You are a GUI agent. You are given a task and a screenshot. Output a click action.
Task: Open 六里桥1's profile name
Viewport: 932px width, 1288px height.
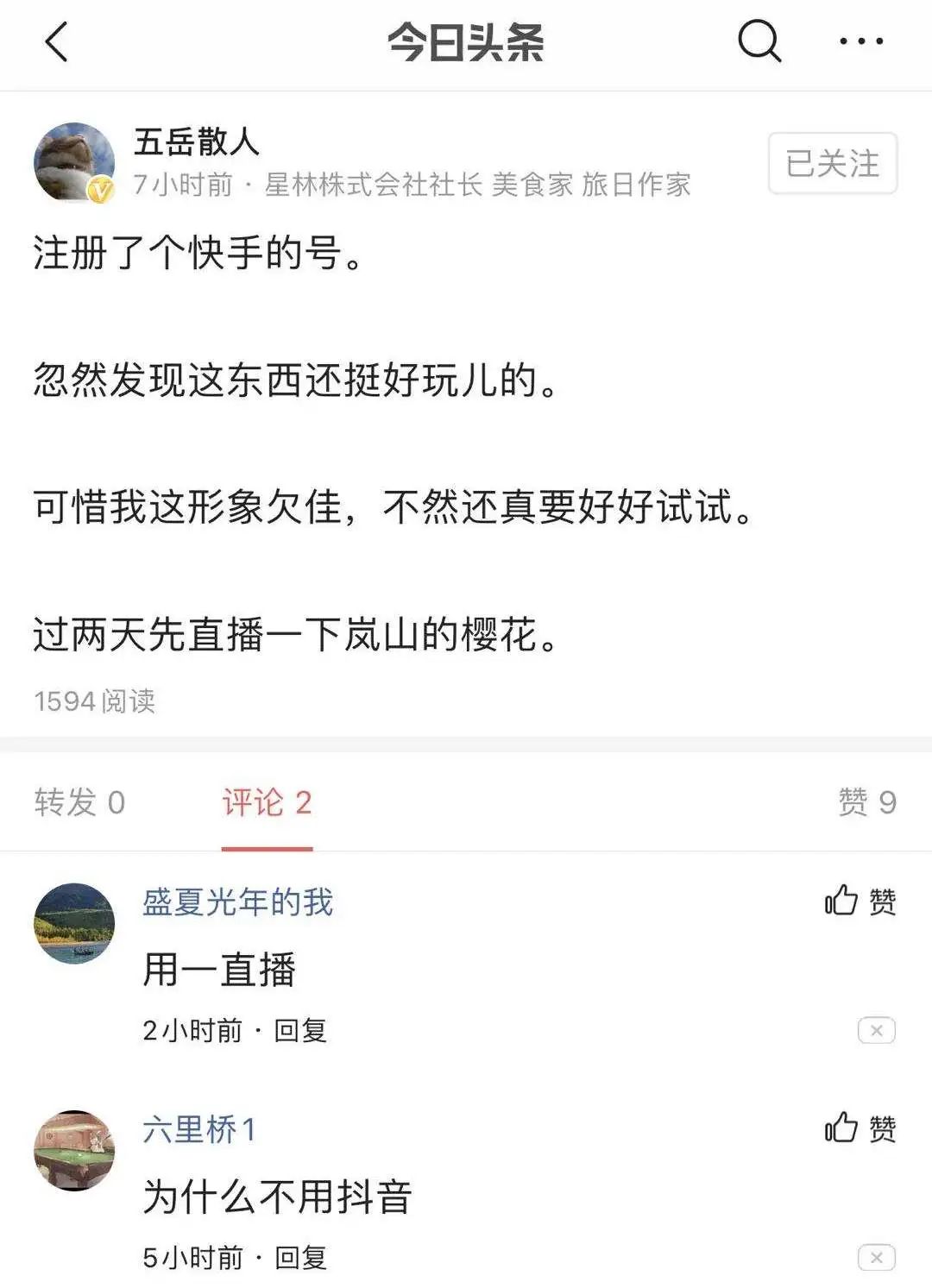click(199, 1129)
